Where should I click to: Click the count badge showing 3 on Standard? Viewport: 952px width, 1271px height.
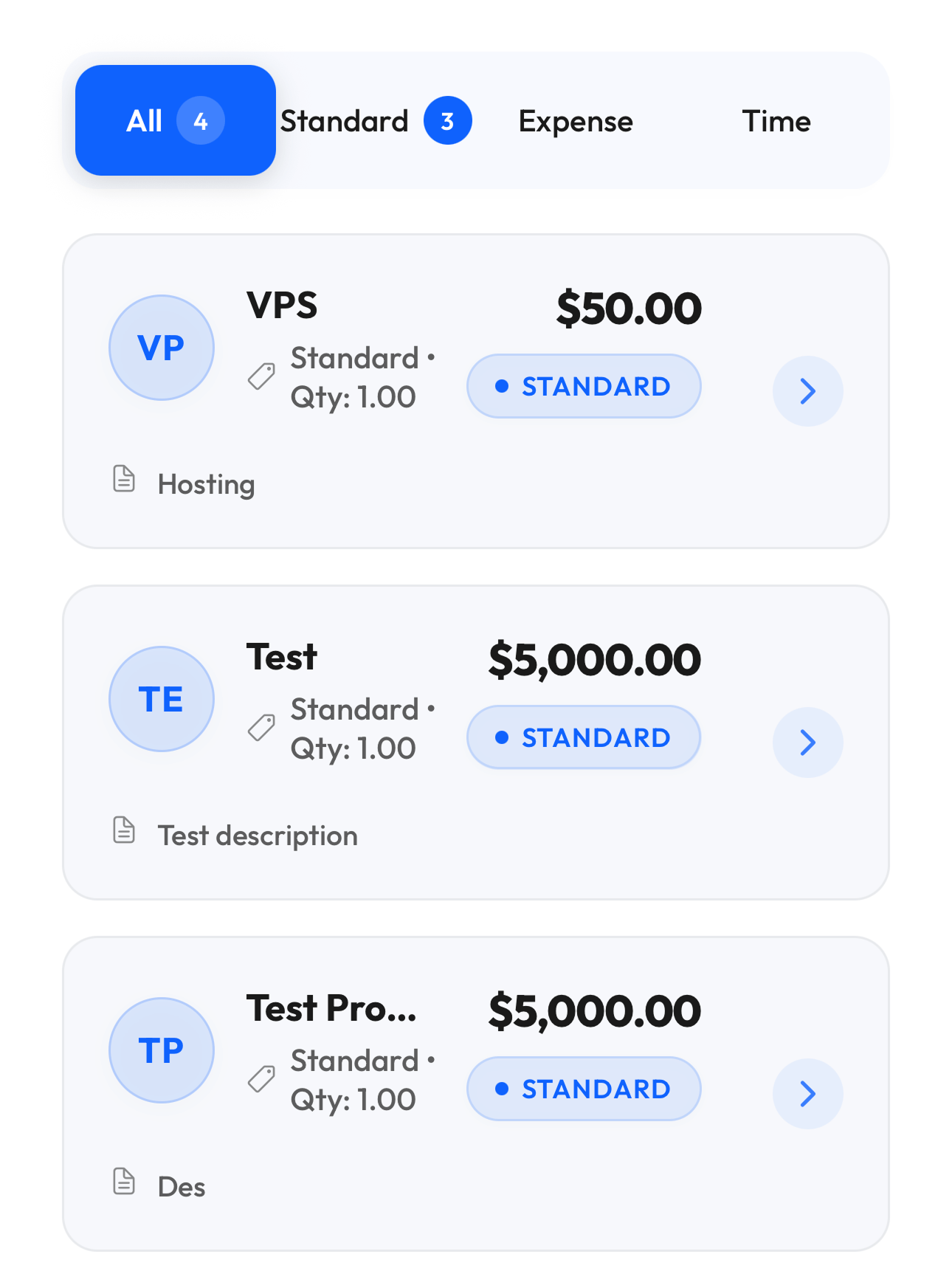coord(446,119)
